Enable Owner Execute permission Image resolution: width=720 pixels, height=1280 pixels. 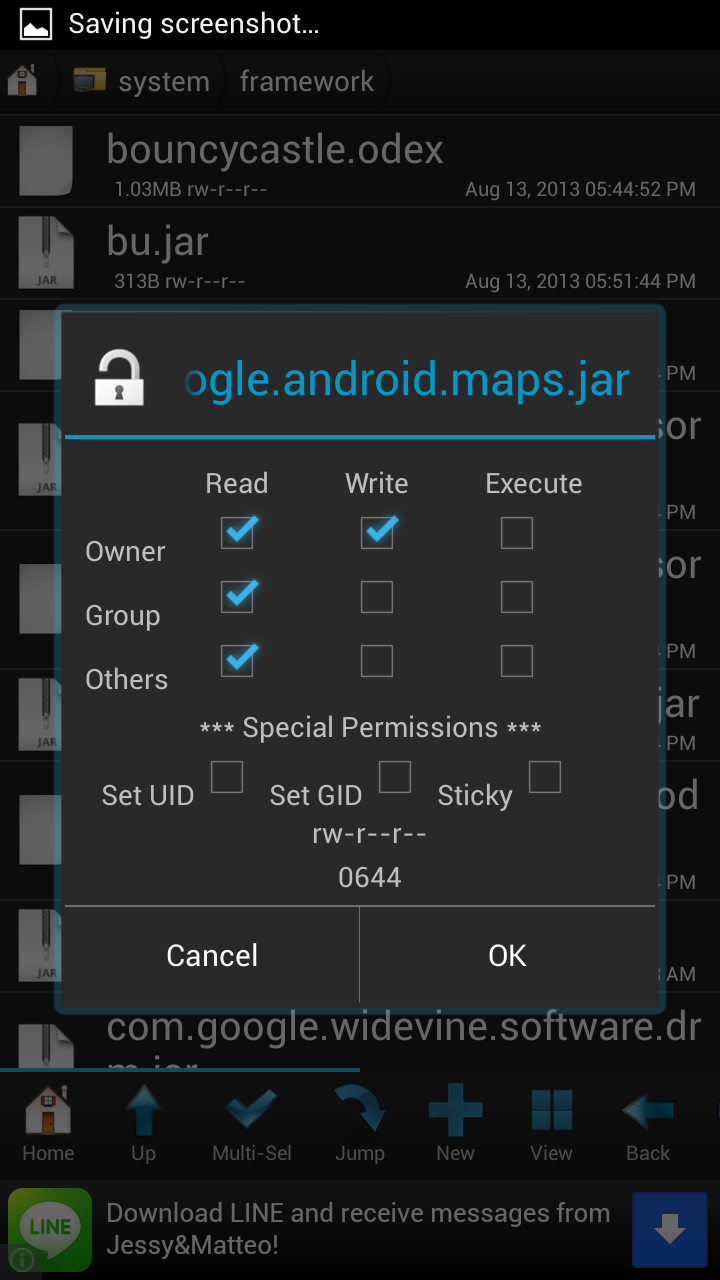click(517, 533)
